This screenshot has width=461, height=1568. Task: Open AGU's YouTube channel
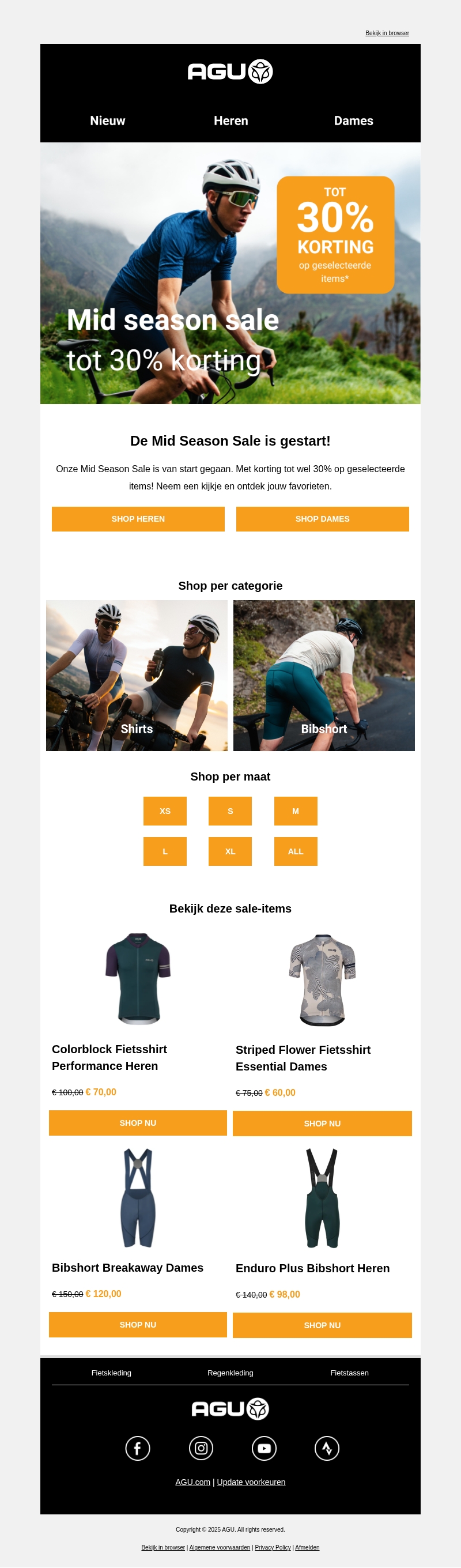click(x=264, y=1448)
